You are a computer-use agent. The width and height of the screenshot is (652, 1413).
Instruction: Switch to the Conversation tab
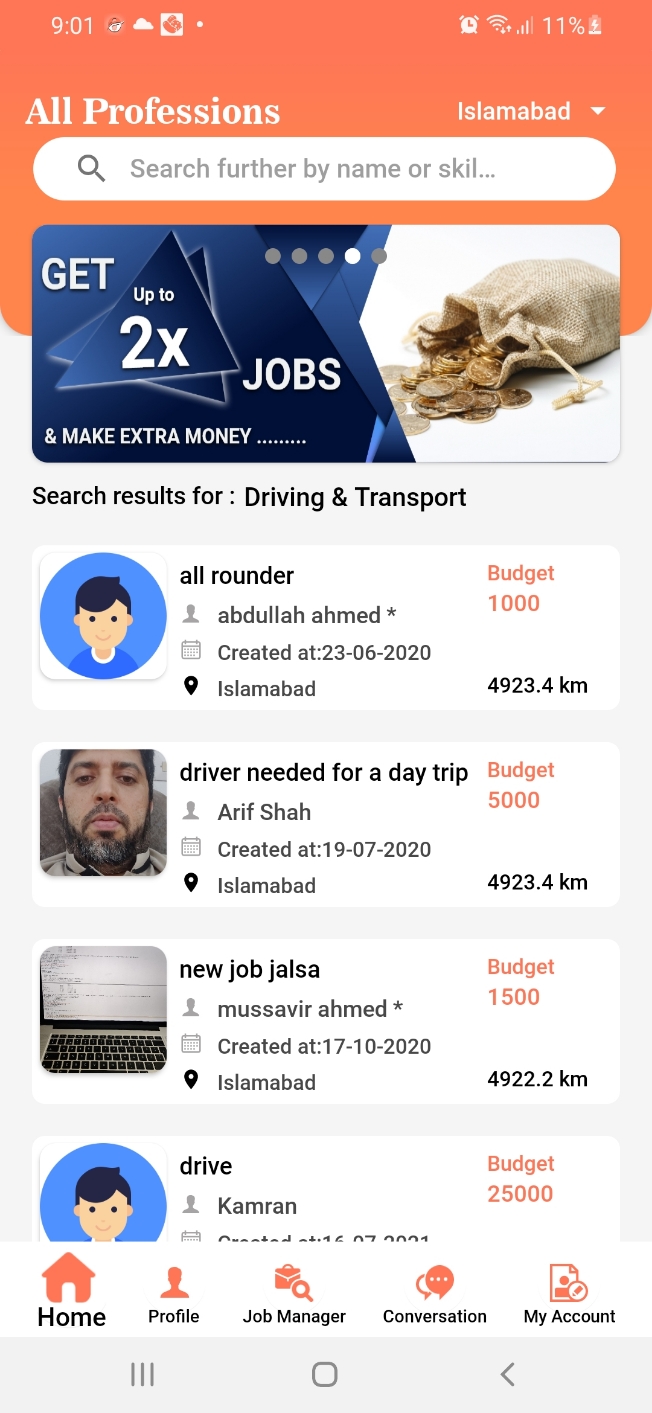[434, 1293]
